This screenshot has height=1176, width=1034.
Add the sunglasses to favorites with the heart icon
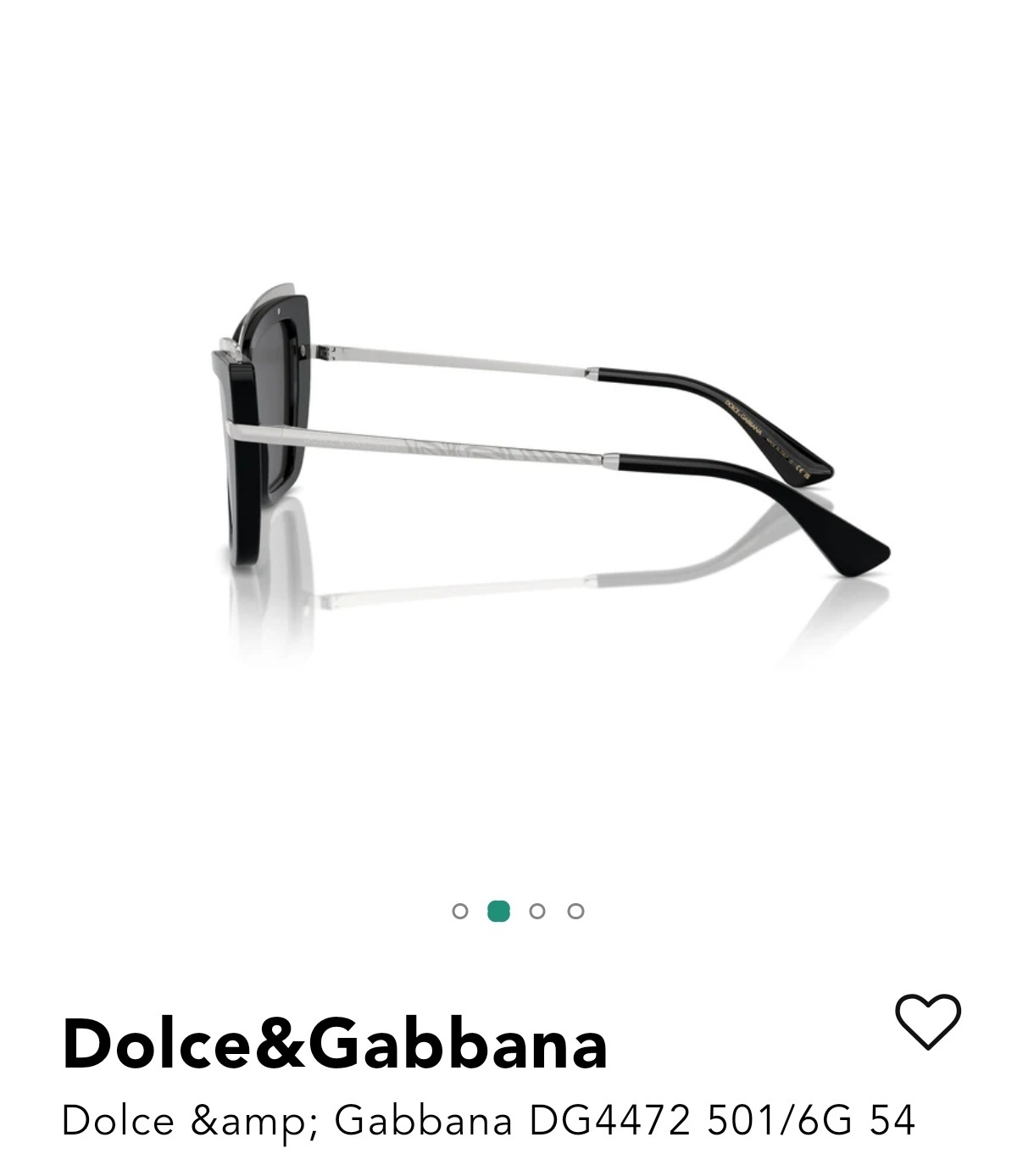(928, 1021)
